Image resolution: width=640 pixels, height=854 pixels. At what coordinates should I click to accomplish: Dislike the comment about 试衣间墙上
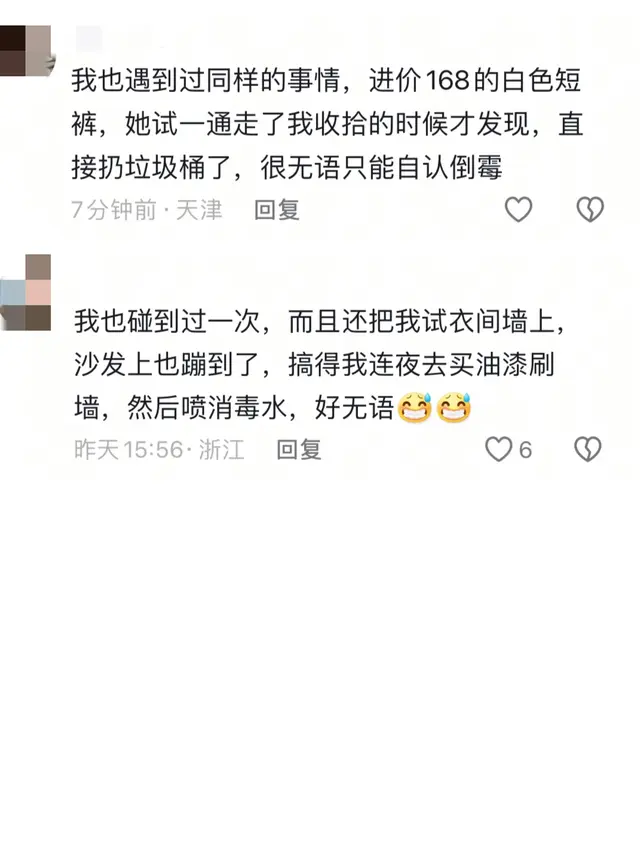(x=588, y=449)
